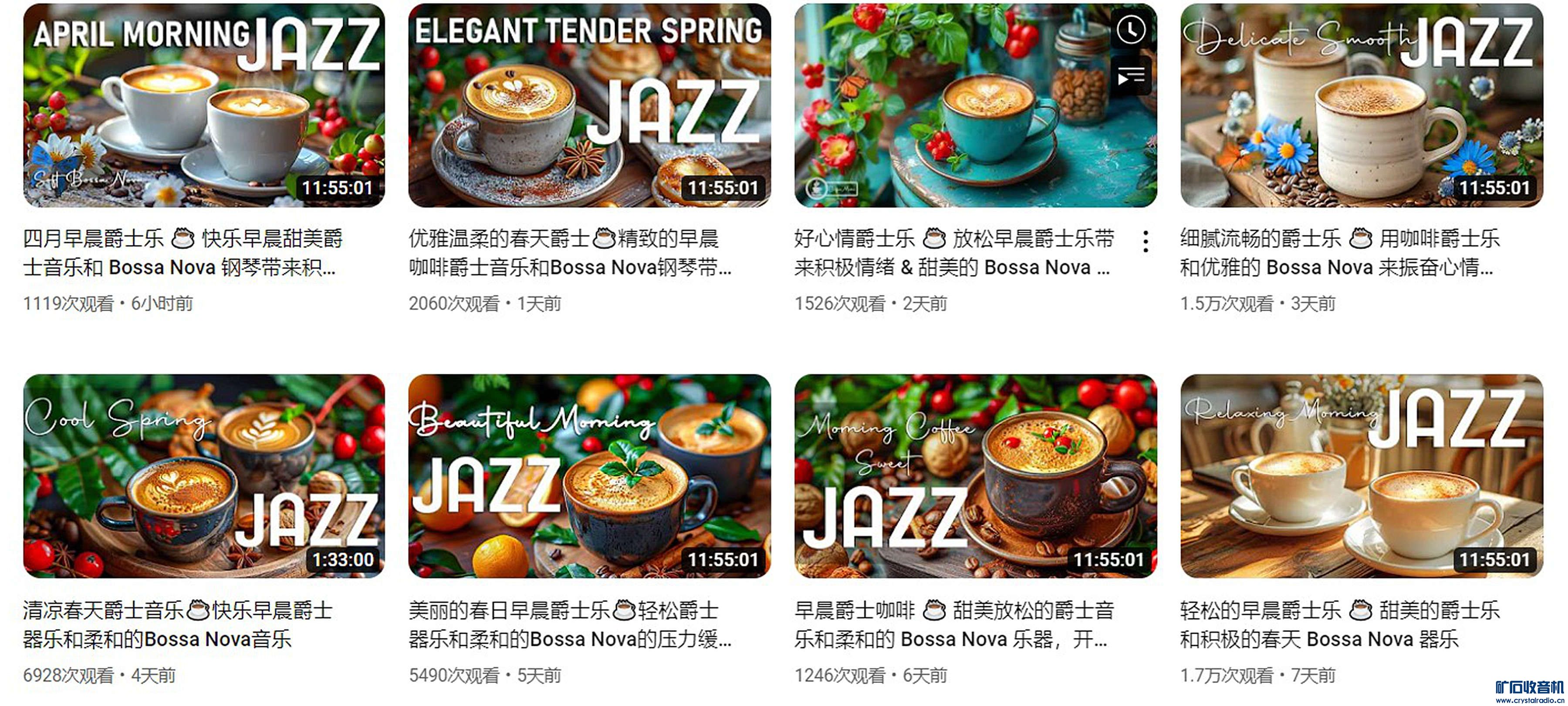Open the title 四月早晨爵士乐
Viewport: 1568px width, 706px height.
coord(182,253)
